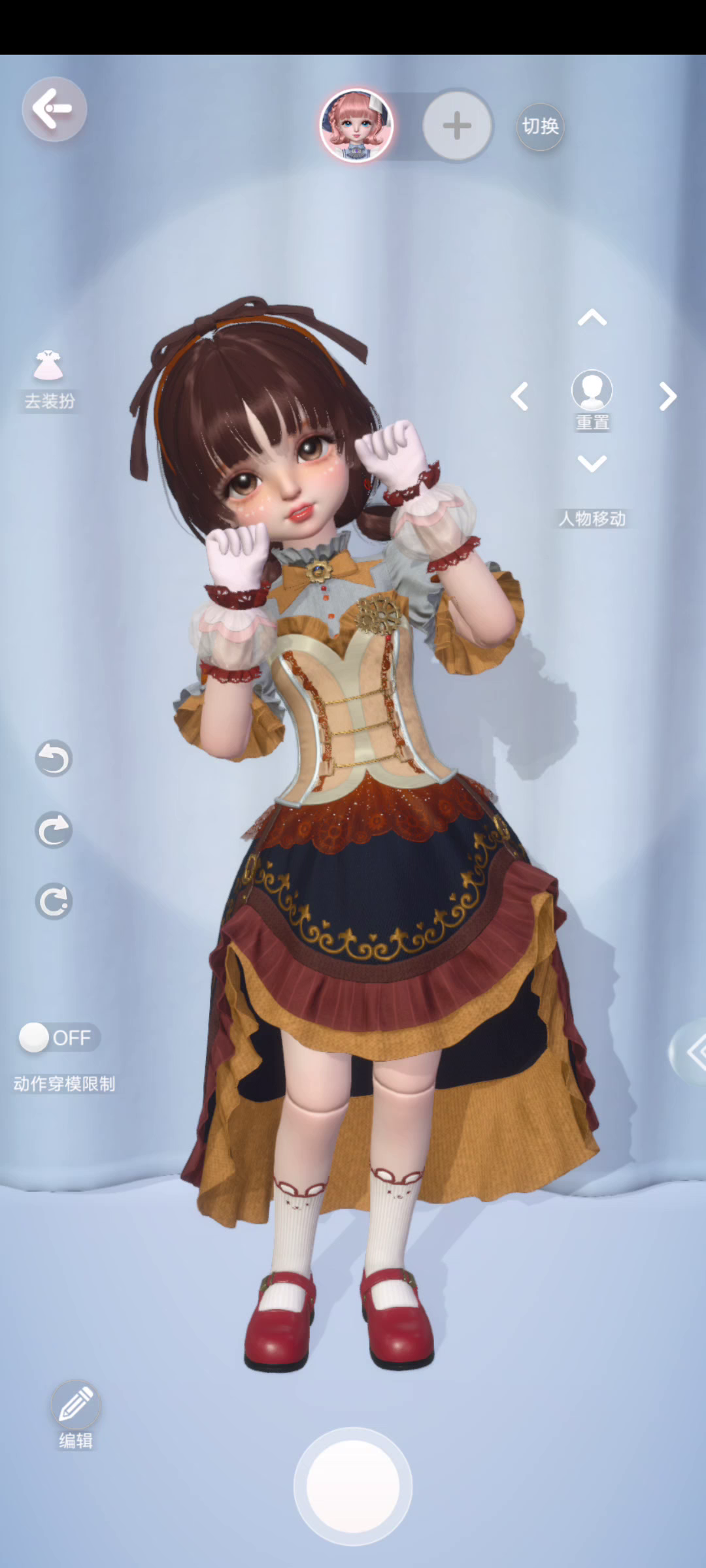The image size is (706, 1568).
Task: Expand the side panel arrow
Action: click(690, 1052)
